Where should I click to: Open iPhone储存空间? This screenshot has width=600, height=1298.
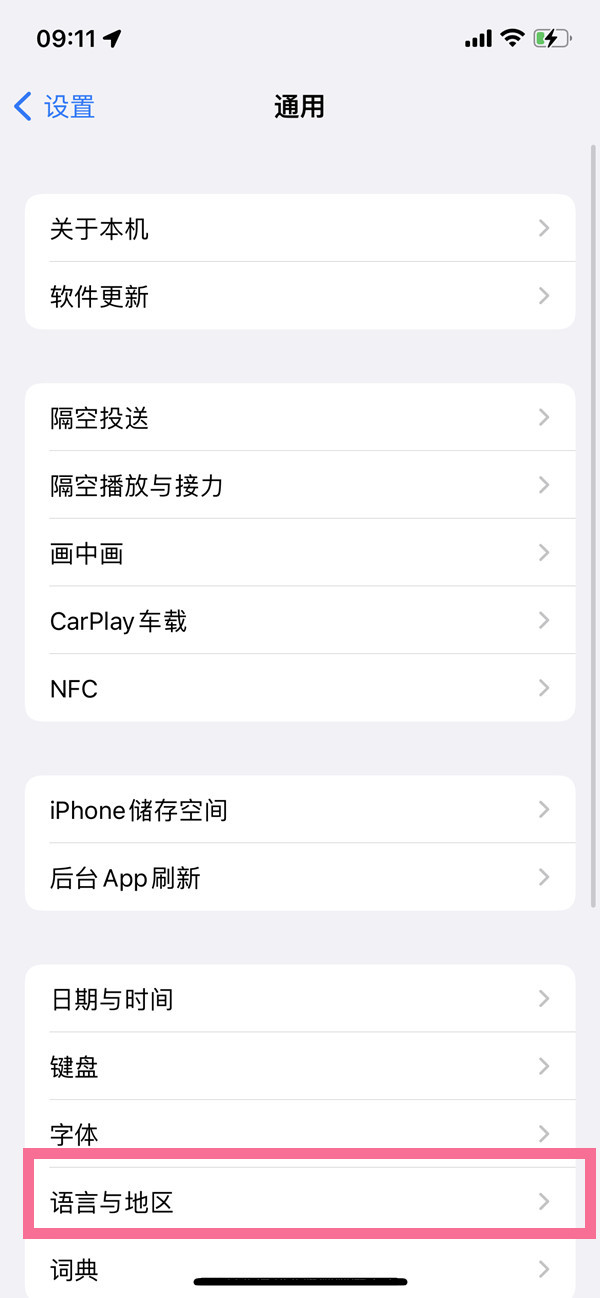point(300,810)
